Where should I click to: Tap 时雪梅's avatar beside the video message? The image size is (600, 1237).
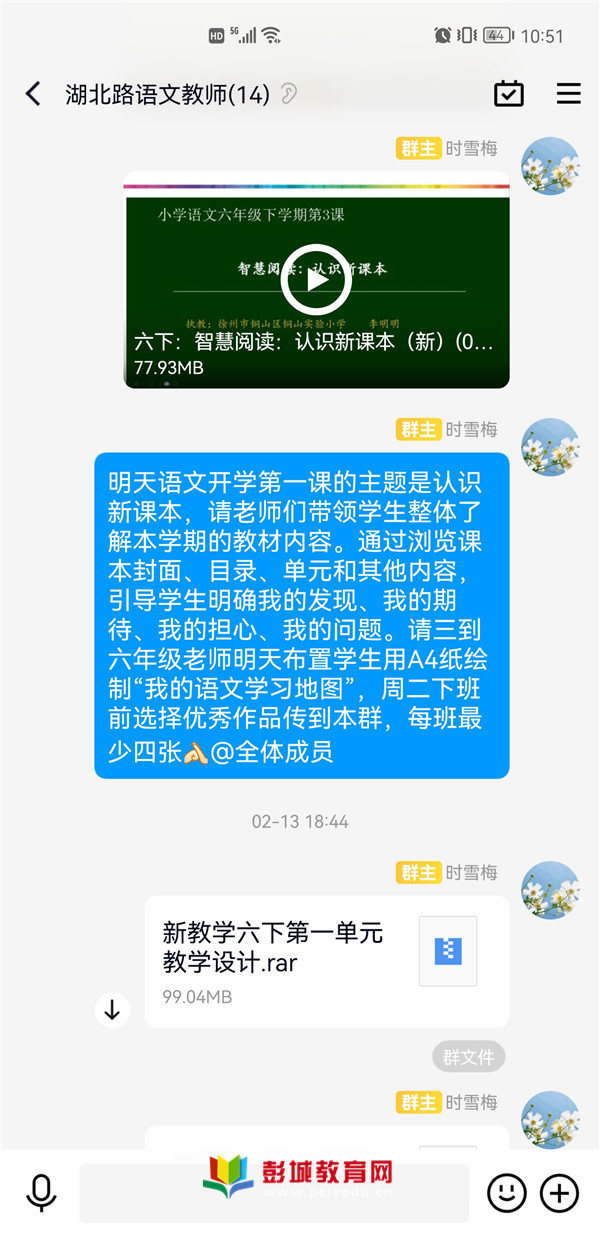pyautogui.click(x=551, y=166)
